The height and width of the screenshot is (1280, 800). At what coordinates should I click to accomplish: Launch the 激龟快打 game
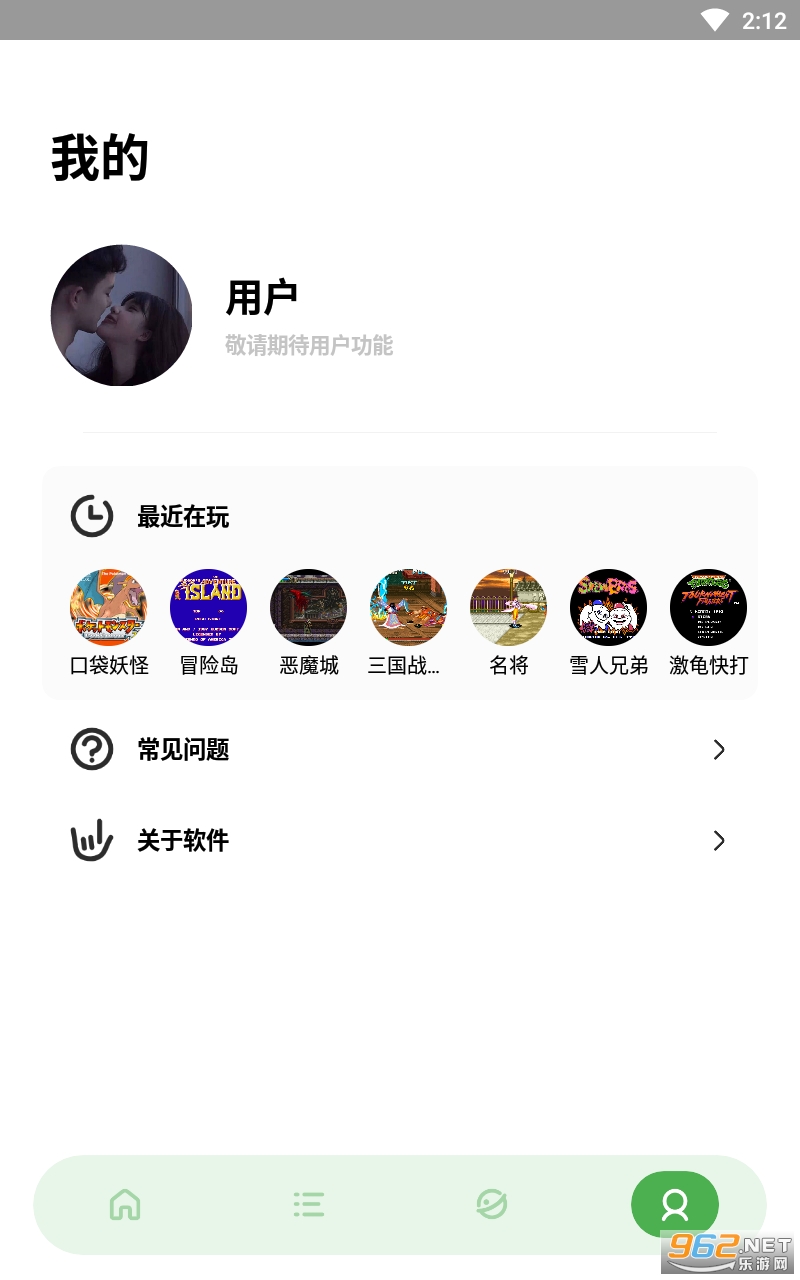coord(708,608)
